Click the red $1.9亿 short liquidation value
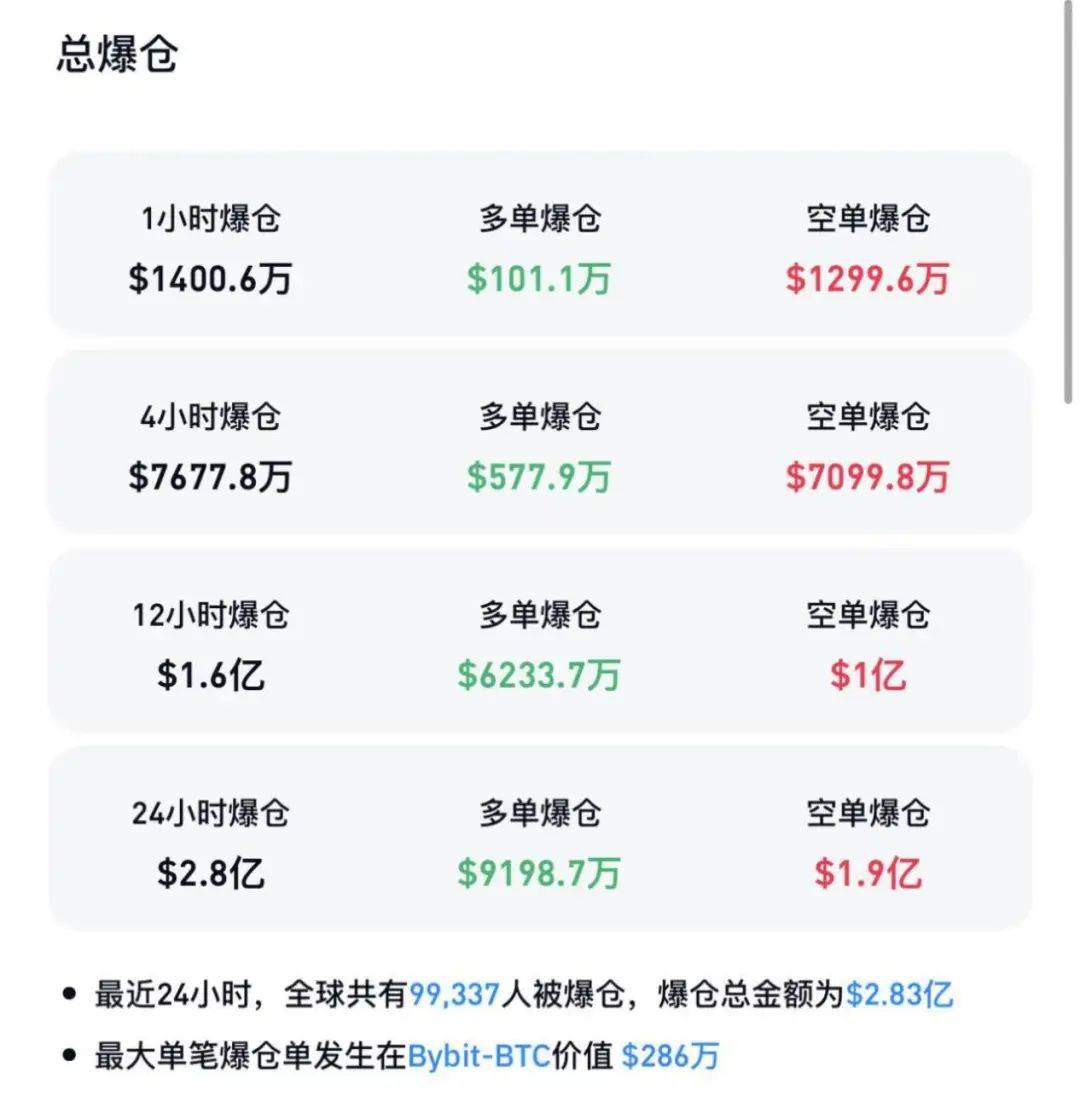 [868, 874]
